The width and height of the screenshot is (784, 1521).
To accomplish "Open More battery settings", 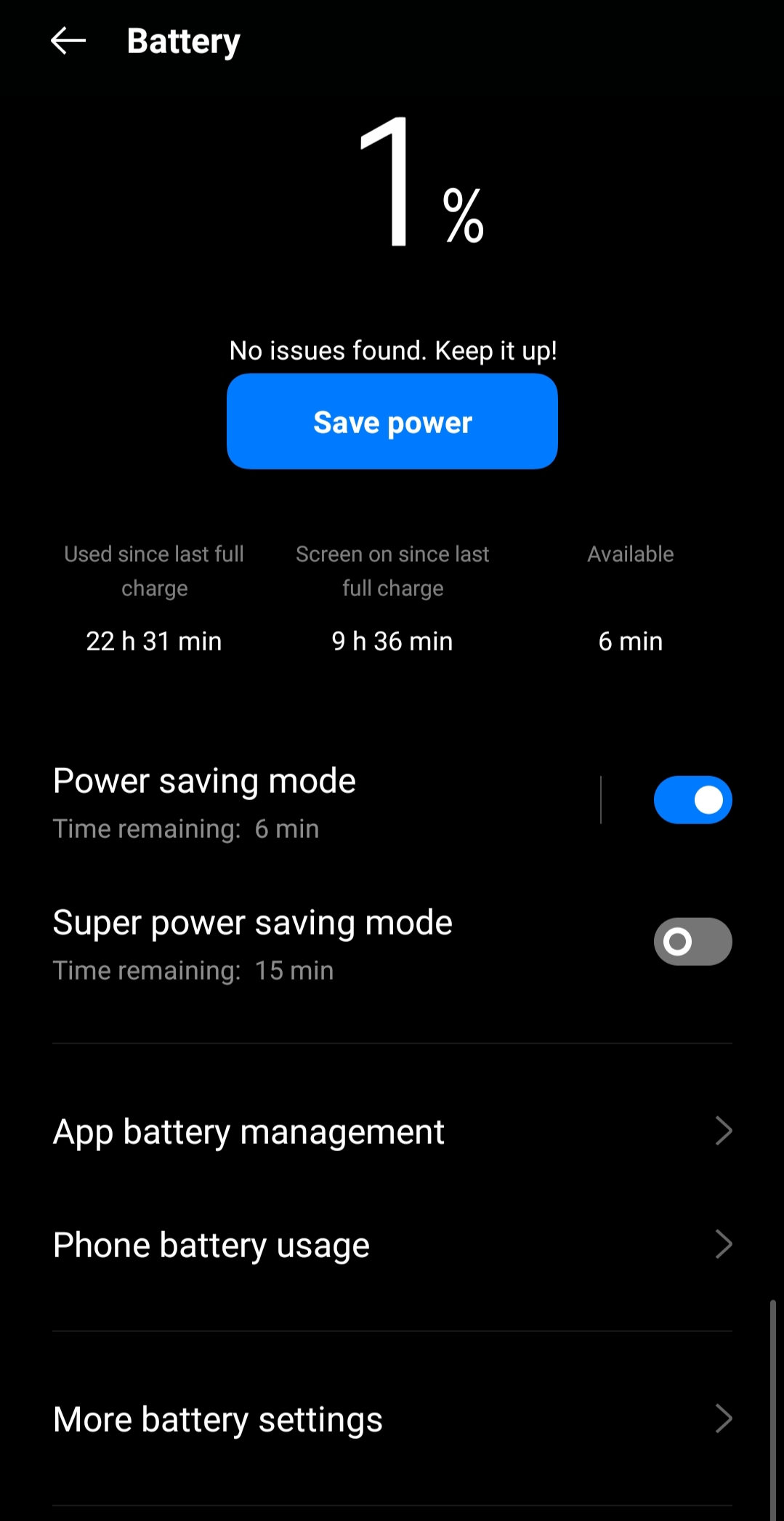I will point(392,1419).
